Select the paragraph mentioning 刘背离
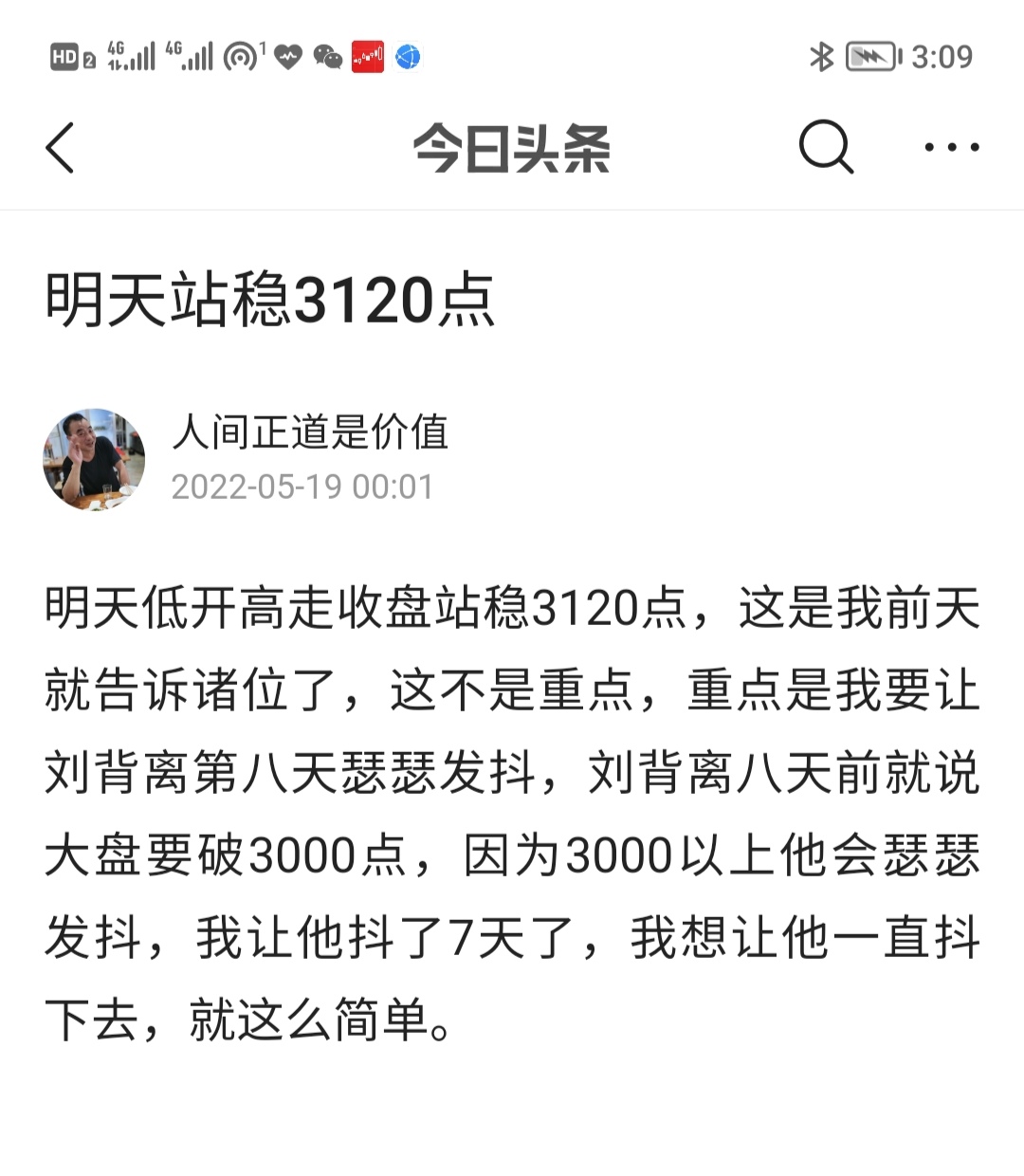Image resolution: width=1024 pixels, height=1176 pixels. [x=512, y=816]
